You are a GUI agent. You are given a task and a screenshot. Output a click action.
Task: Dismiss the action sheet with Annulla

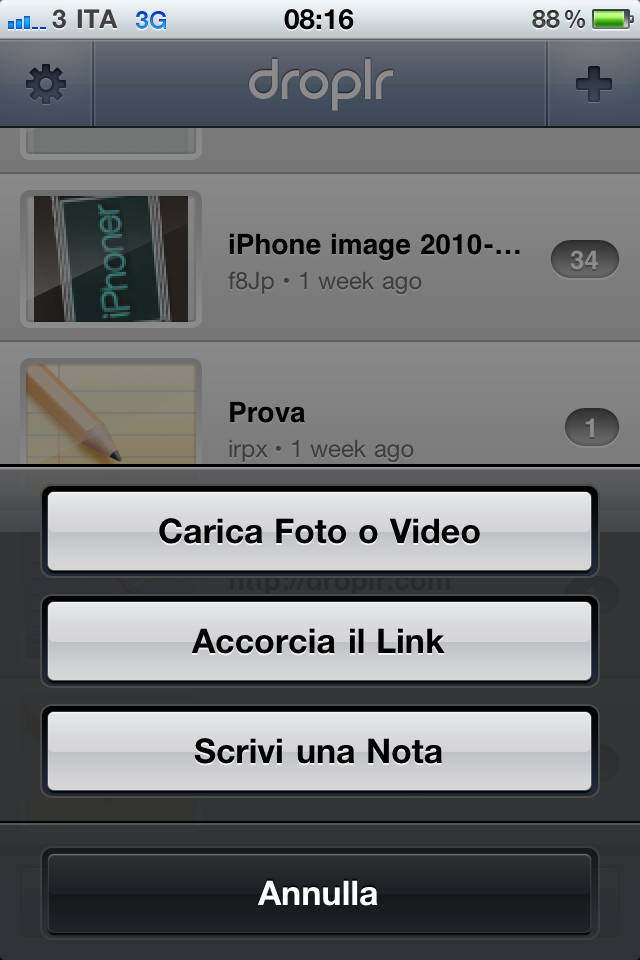point(319,893)
